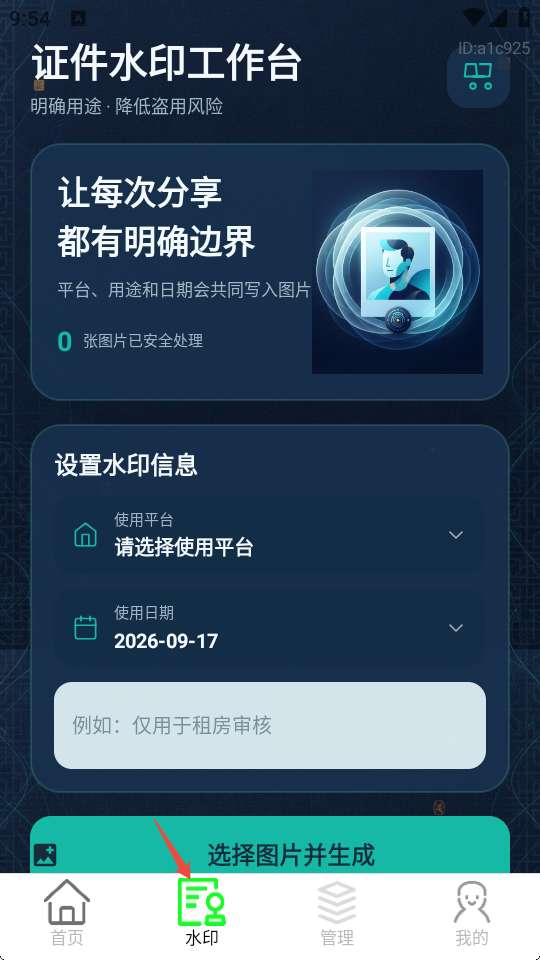Tap 选择图片并生成 button

coord(269,850)
